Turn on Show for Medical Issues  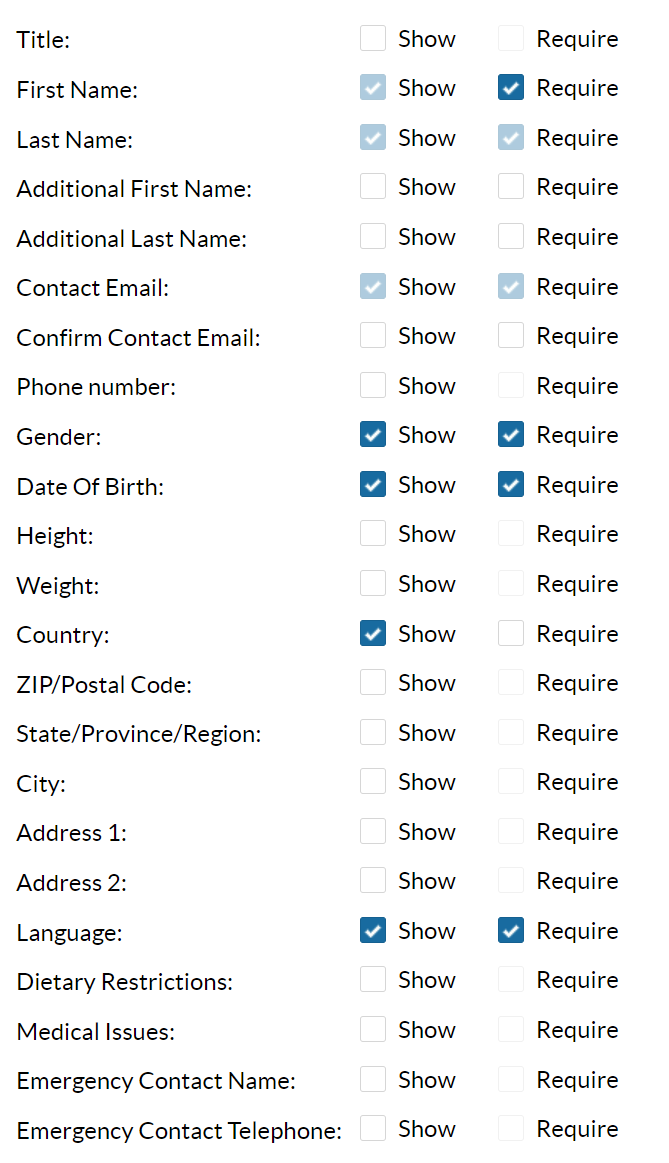click(373, 1030)
